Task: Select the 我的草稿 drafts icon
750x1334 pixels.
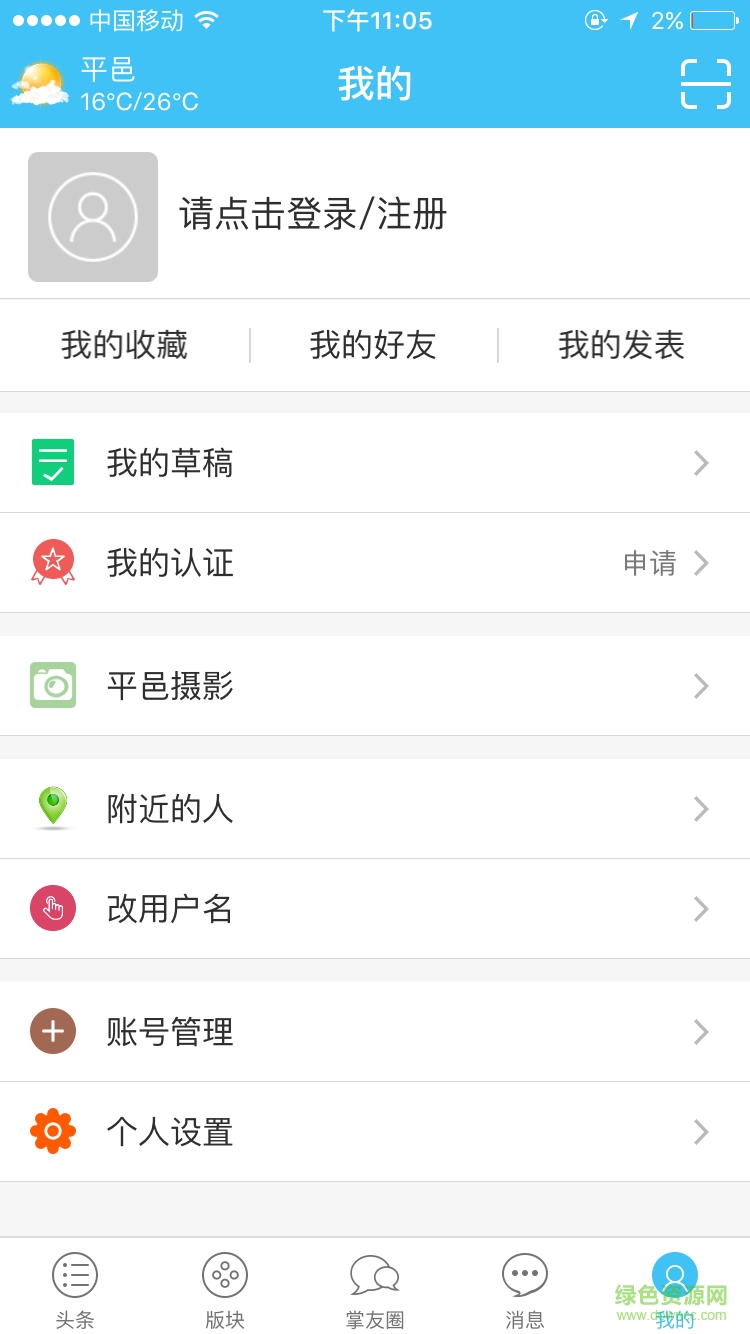Action: [53, 462]
